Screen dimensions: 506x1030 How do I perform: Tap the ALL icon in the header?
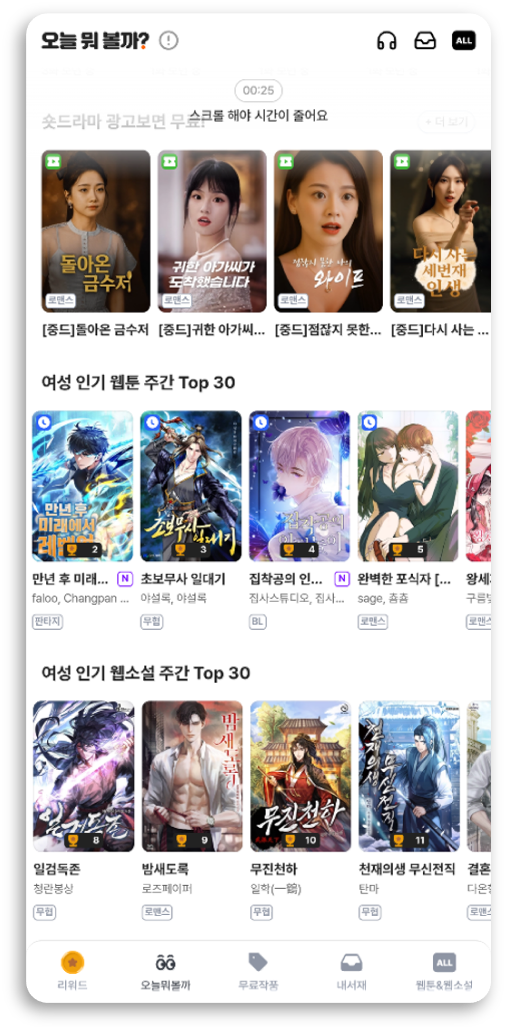pos(463,41)
